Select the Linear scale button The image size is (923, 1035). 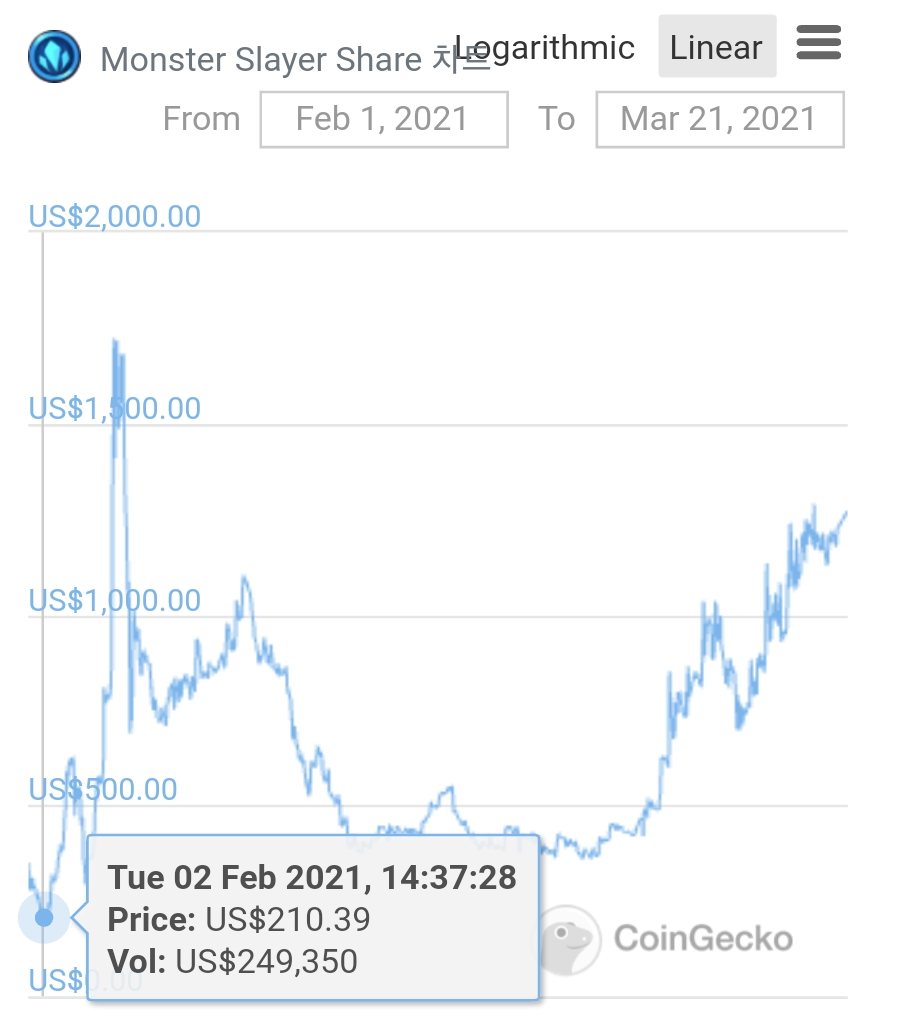click(716, 47)
